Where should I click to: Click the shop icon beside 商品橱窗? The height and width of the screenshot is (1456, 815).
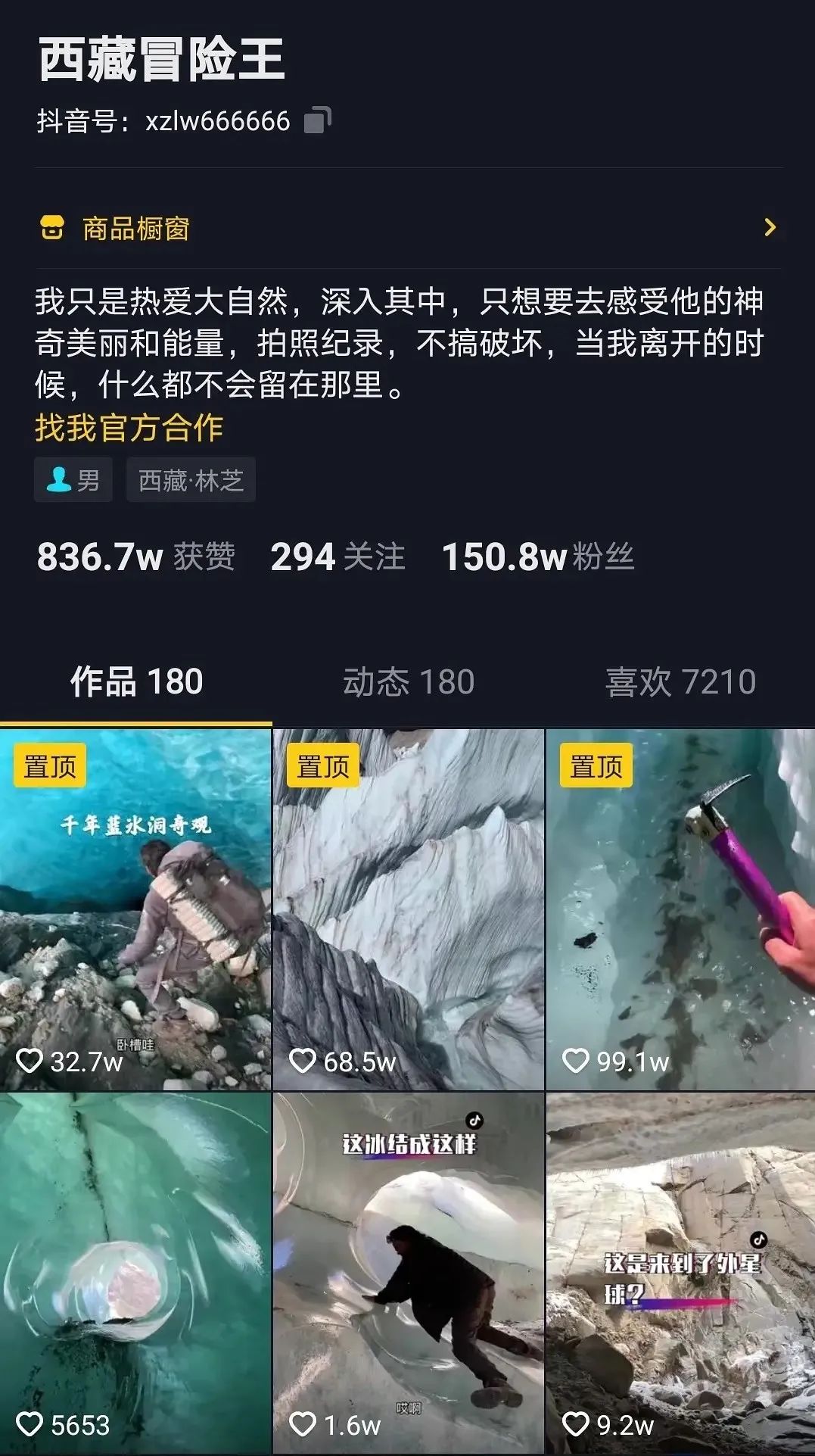tap(51, 226)
